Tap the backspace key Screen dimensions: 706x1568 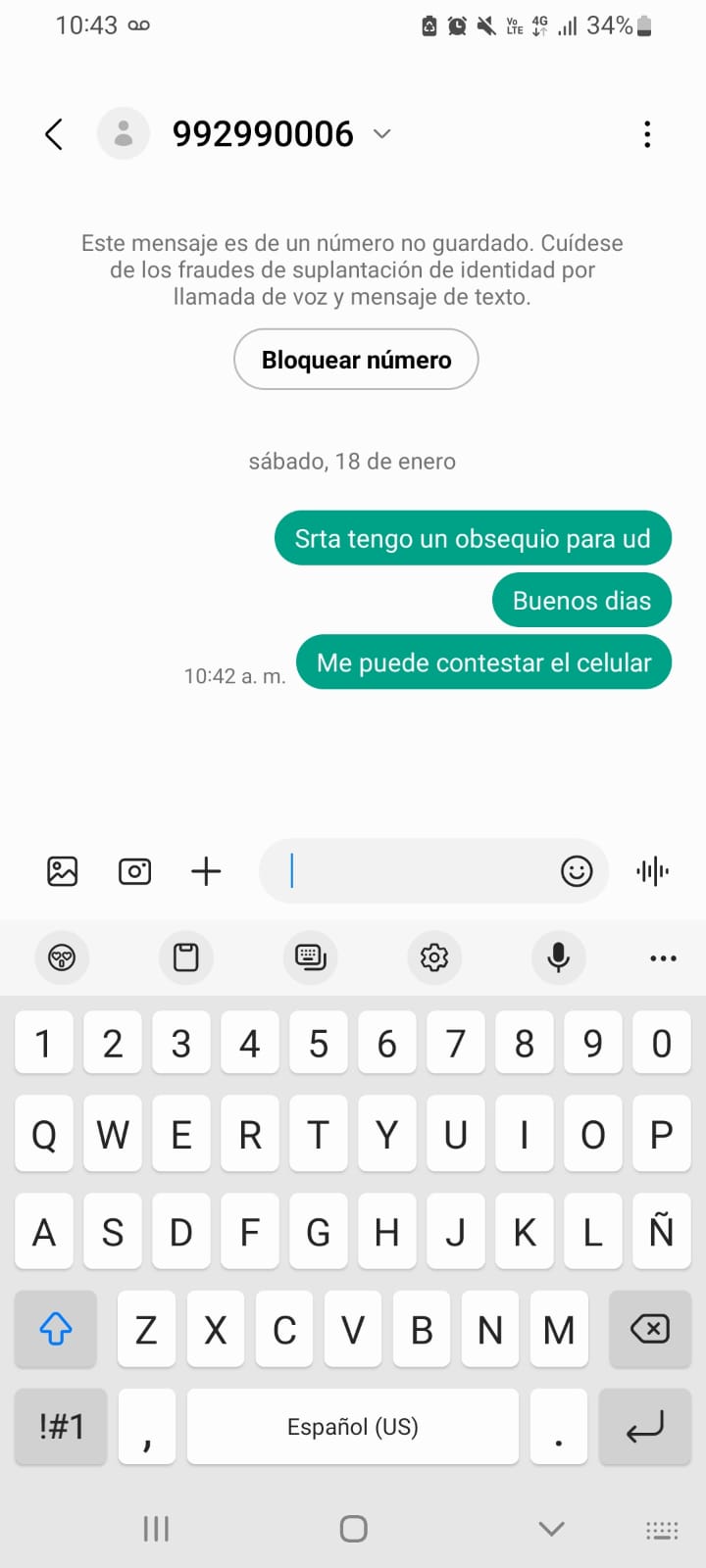click(650, 1329)
